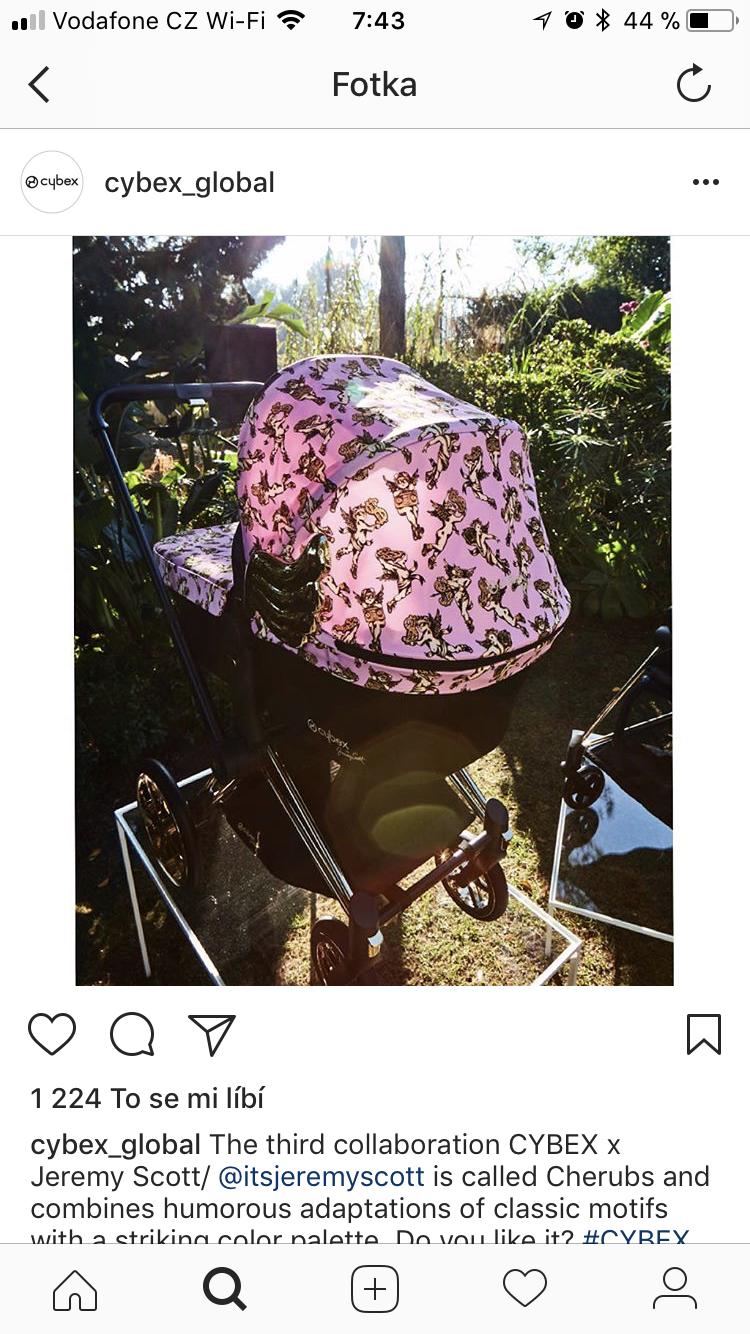Open the cybex_global username in the post header
This screenshot has width=750, height=1334.
pos(189,183)
